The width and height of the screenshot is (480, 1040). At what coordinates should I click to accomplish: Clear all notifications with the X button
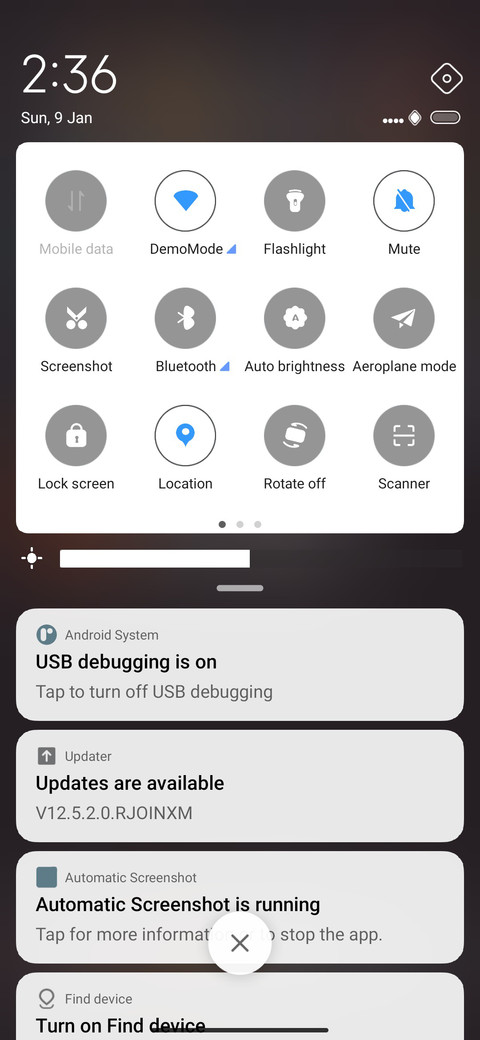(240, 943)
